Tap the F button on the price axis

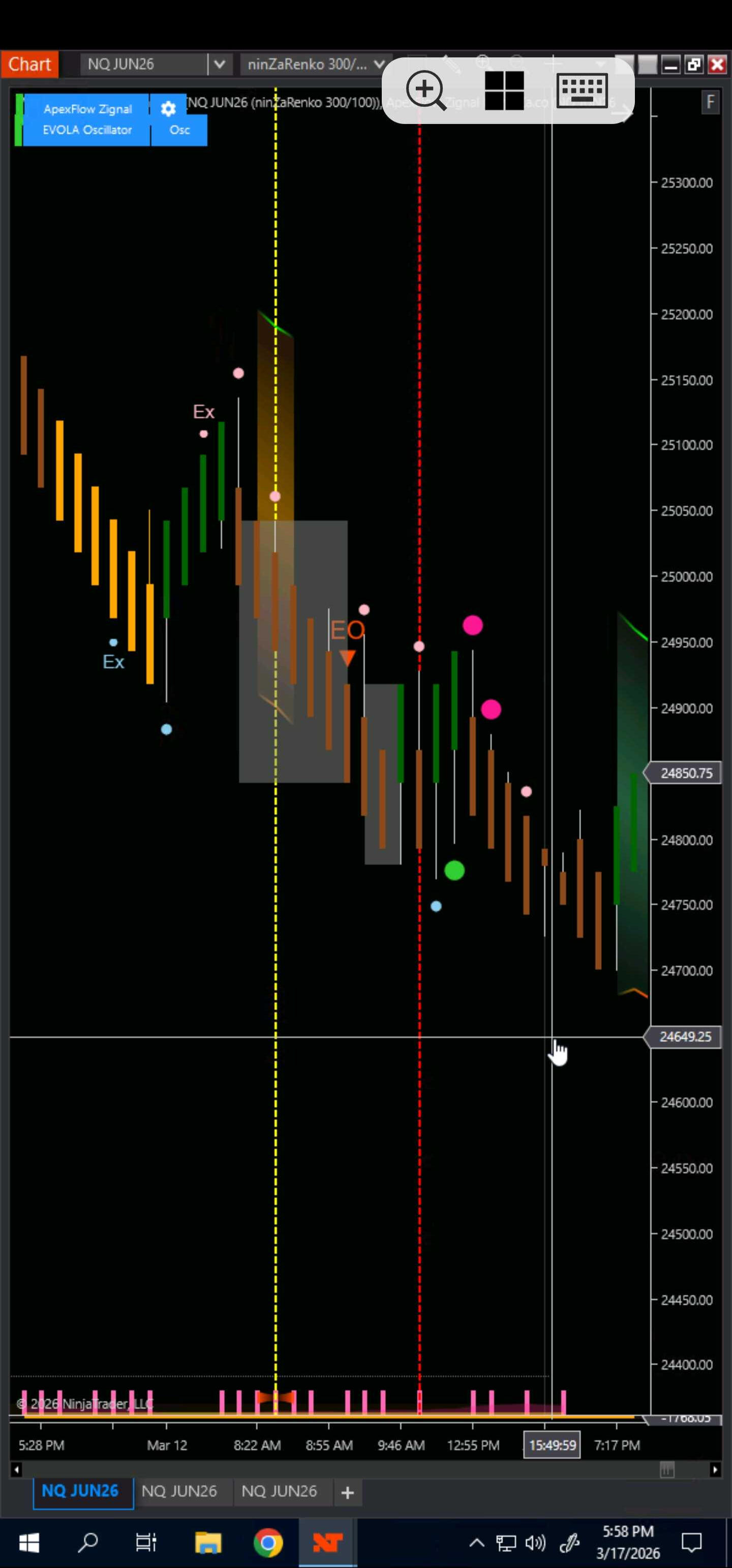(x=710, y=102)
